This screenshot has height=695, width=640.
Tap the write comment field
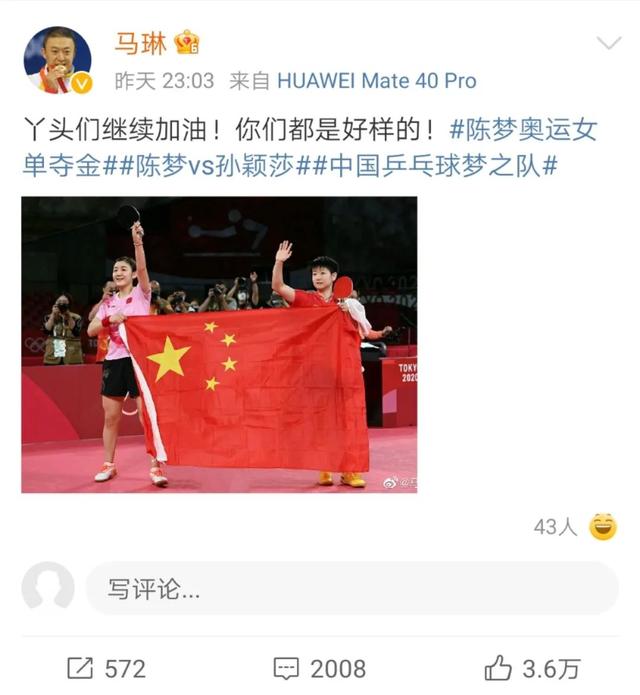(x=350, y=588)
